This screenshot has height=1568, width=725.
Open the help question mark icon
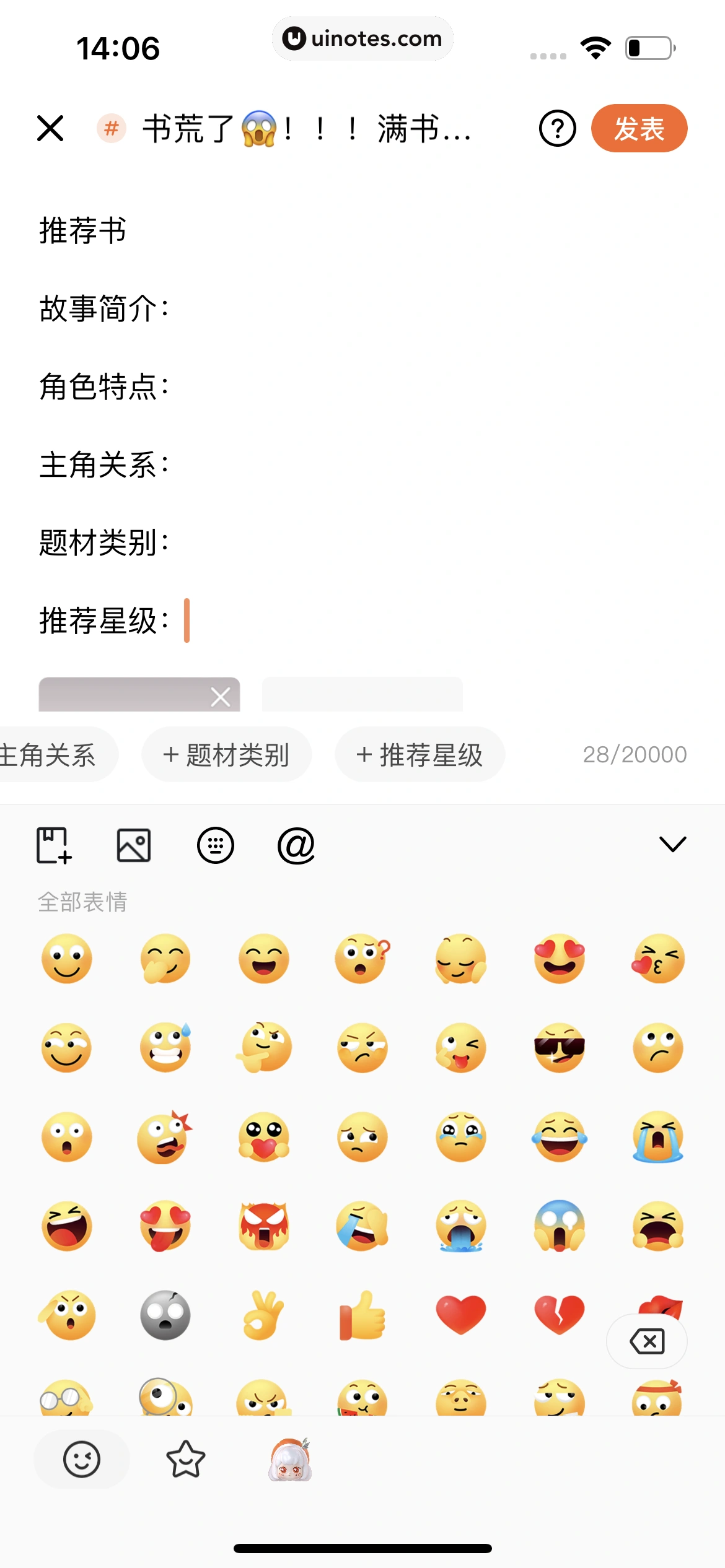[557, 128]
